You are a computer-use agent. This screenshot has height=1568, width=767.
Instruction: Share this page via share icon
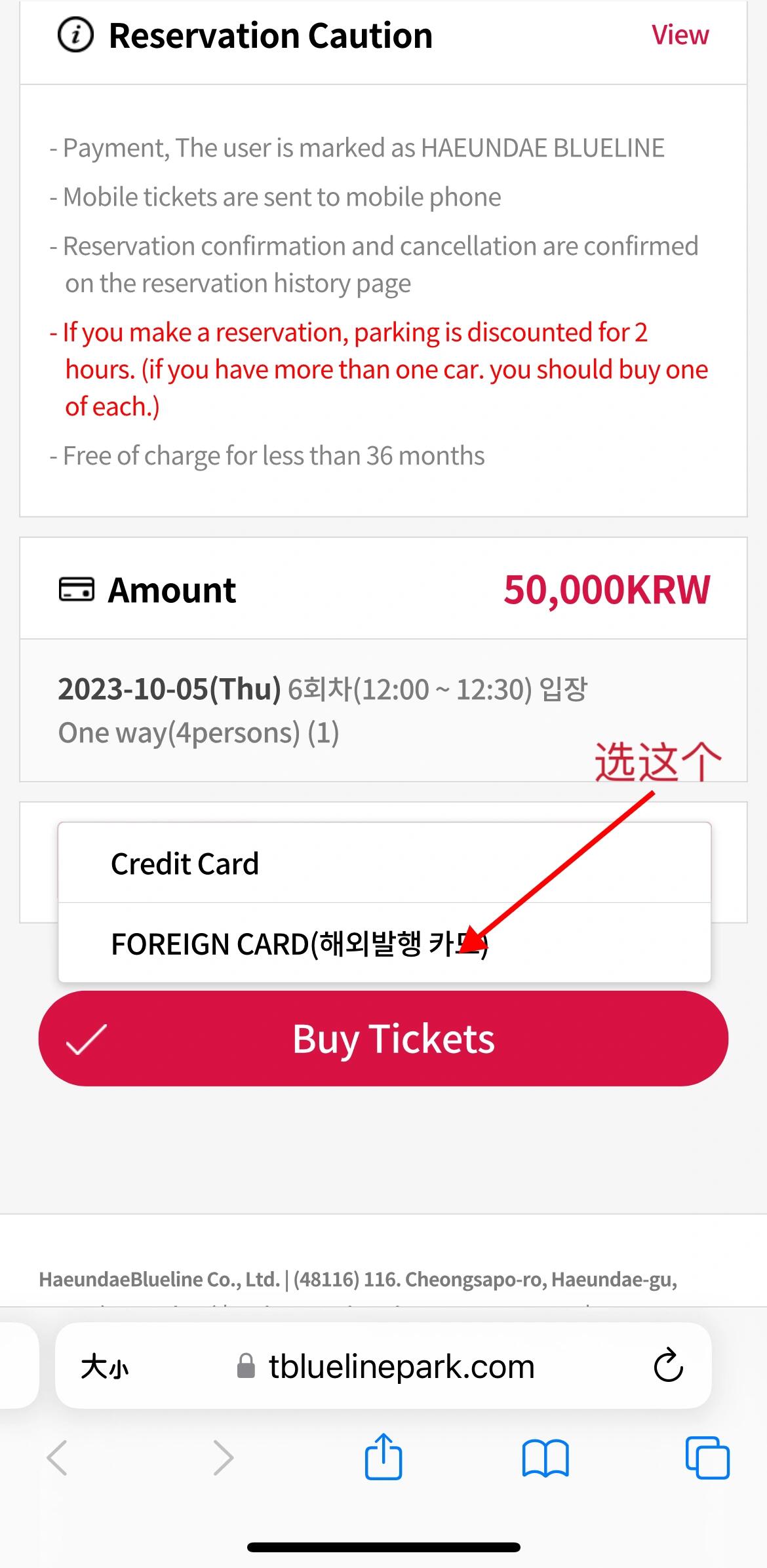pos(383,1456)
